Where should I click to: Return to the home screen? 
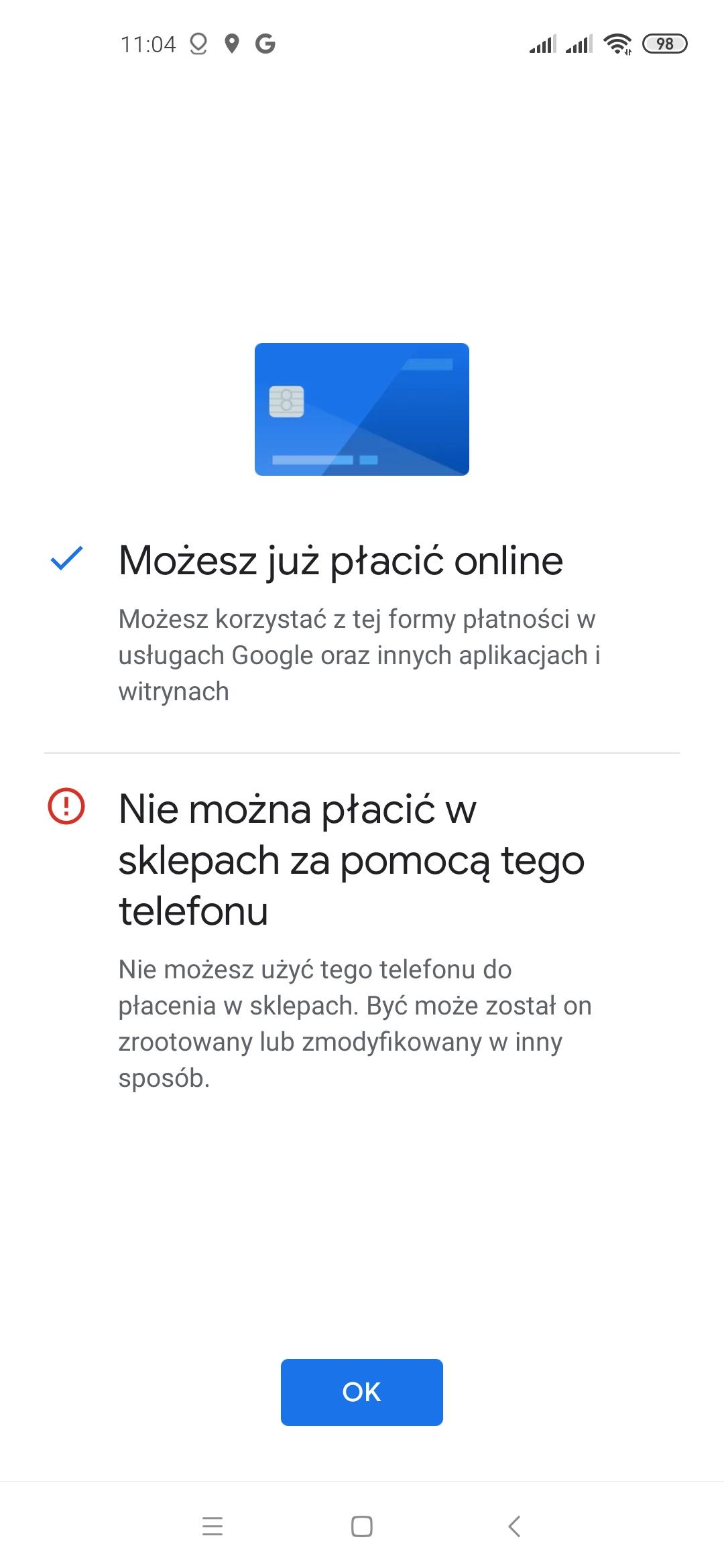(361, 1526)
